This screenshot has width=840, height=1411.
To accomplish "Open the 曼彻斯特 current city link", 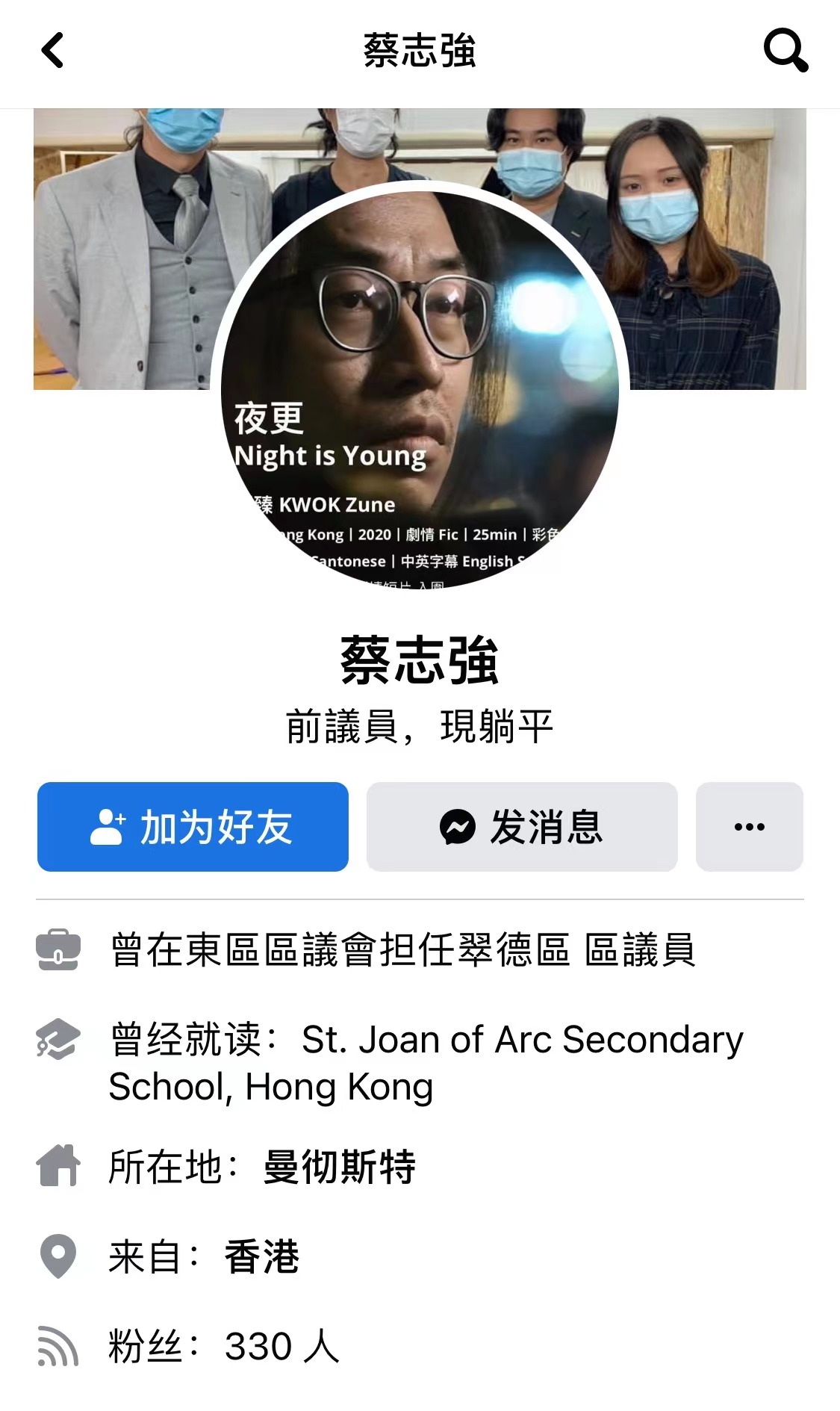I will click(x=340, y=1167).
